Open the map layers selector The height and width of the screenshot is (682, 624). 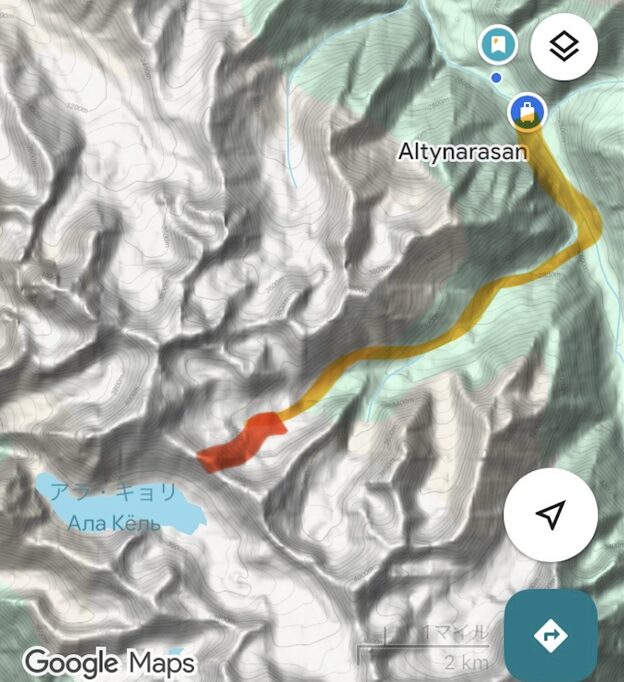click(x=564, y=45)
